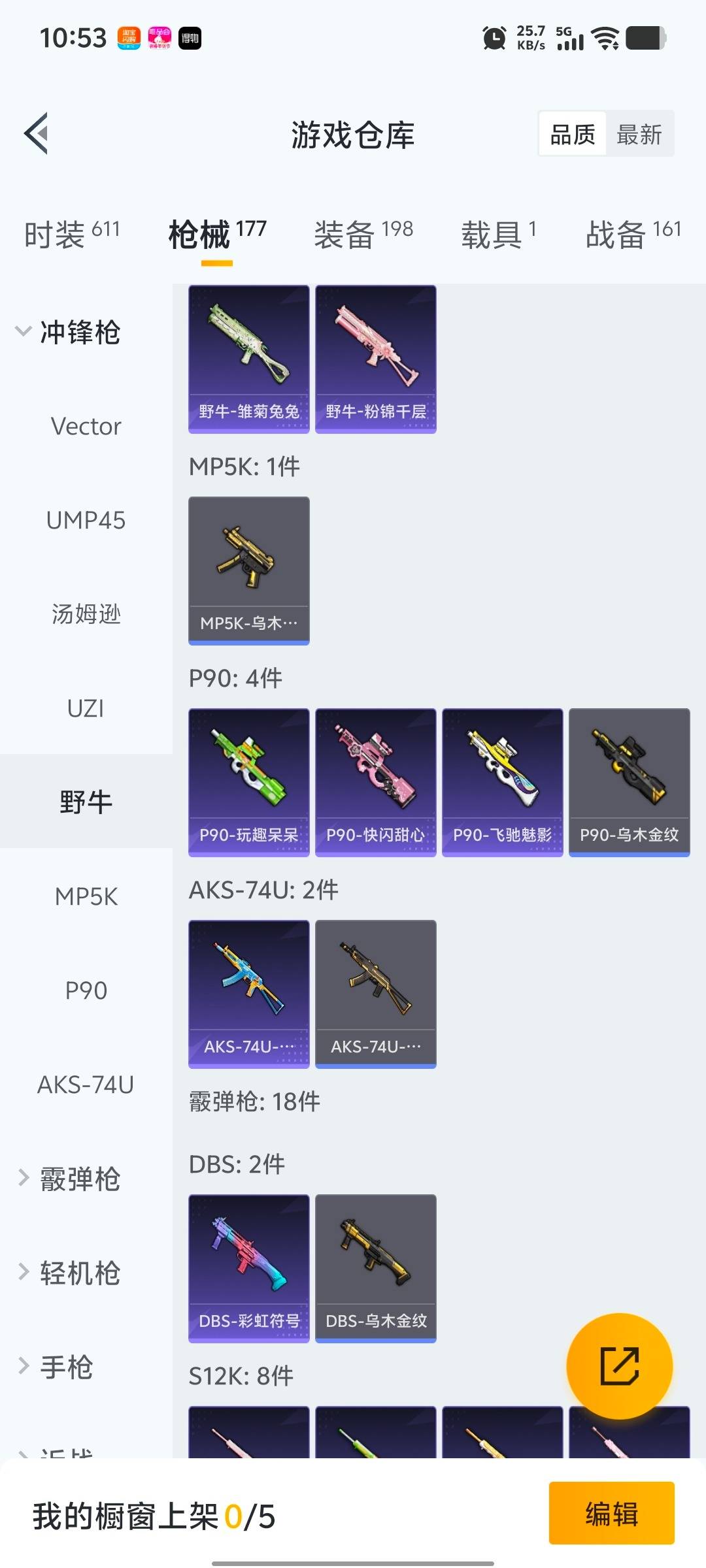Select the 野牛-雏菊兔兔 skin
The image size is (706, 1568).
pos(248,358)
